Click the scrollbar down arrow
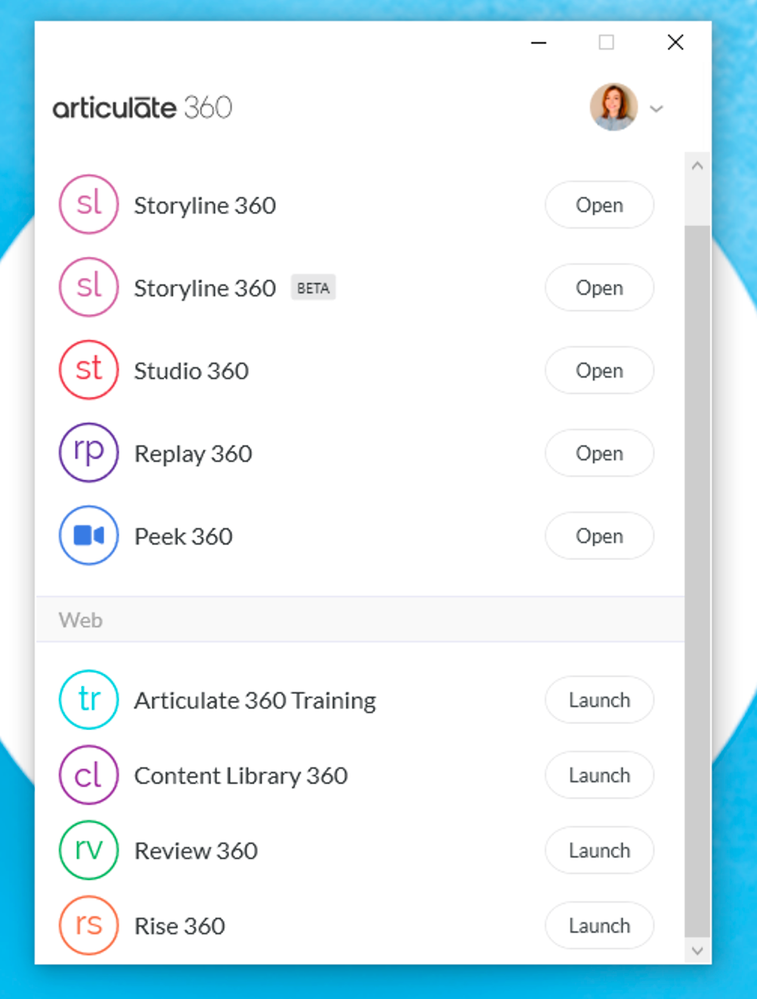Image resolution: width=757 pixels, height=999 pixels. 697,950
